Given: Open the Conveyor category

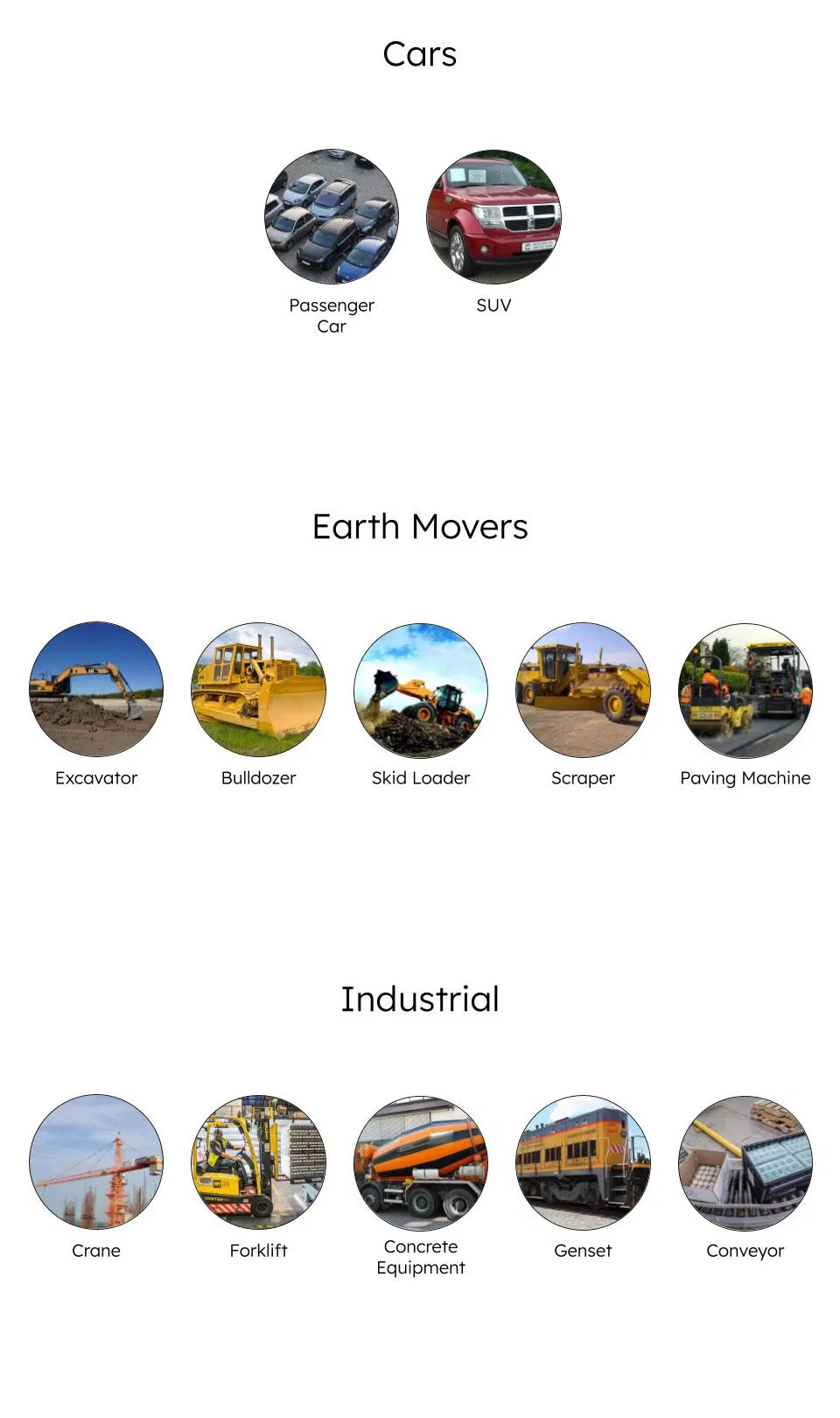Looking at the screenshot, I should (x=745, y=1162).
